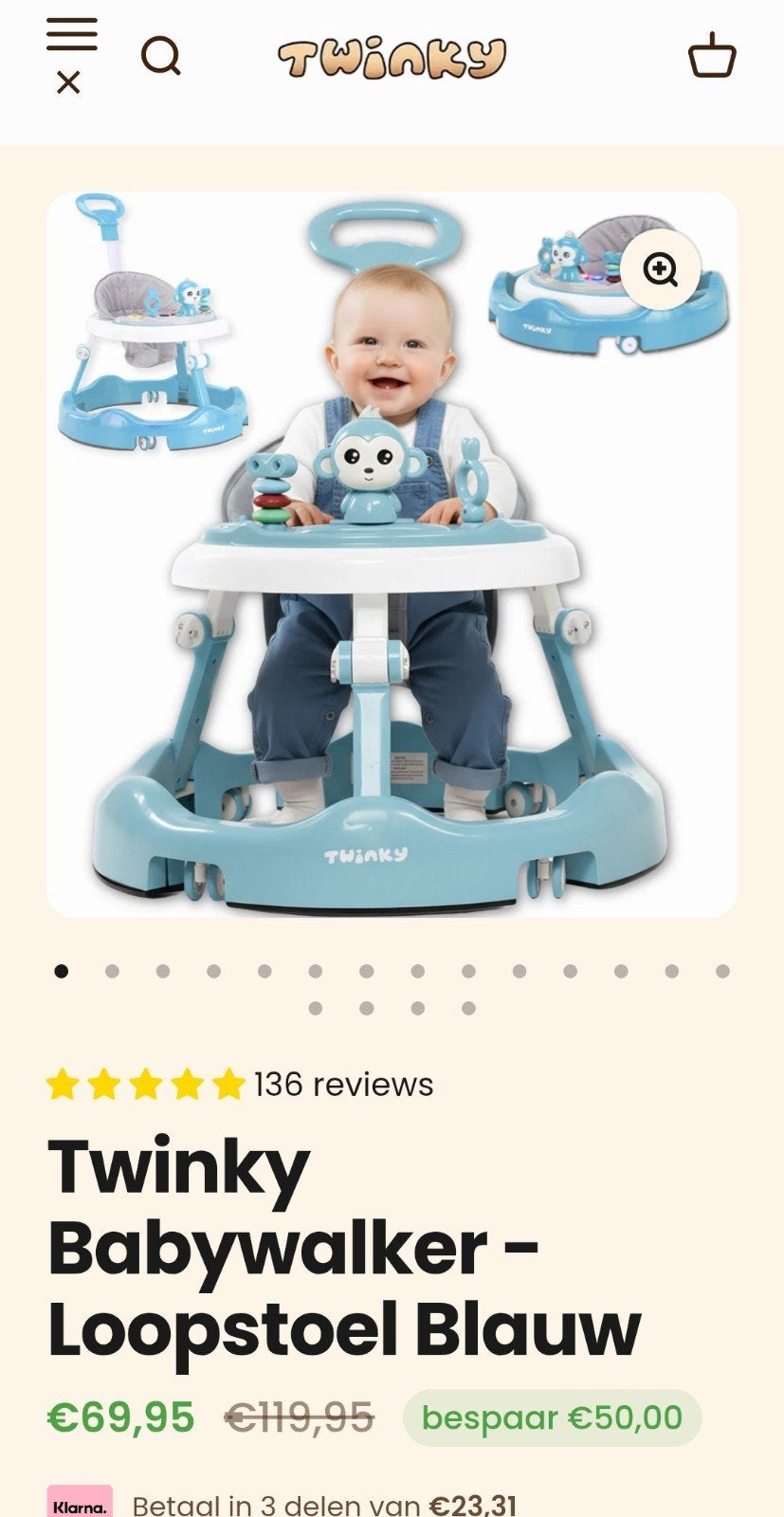
Task: Jump to the second gallery dot
Action: (x=112, y=971)
